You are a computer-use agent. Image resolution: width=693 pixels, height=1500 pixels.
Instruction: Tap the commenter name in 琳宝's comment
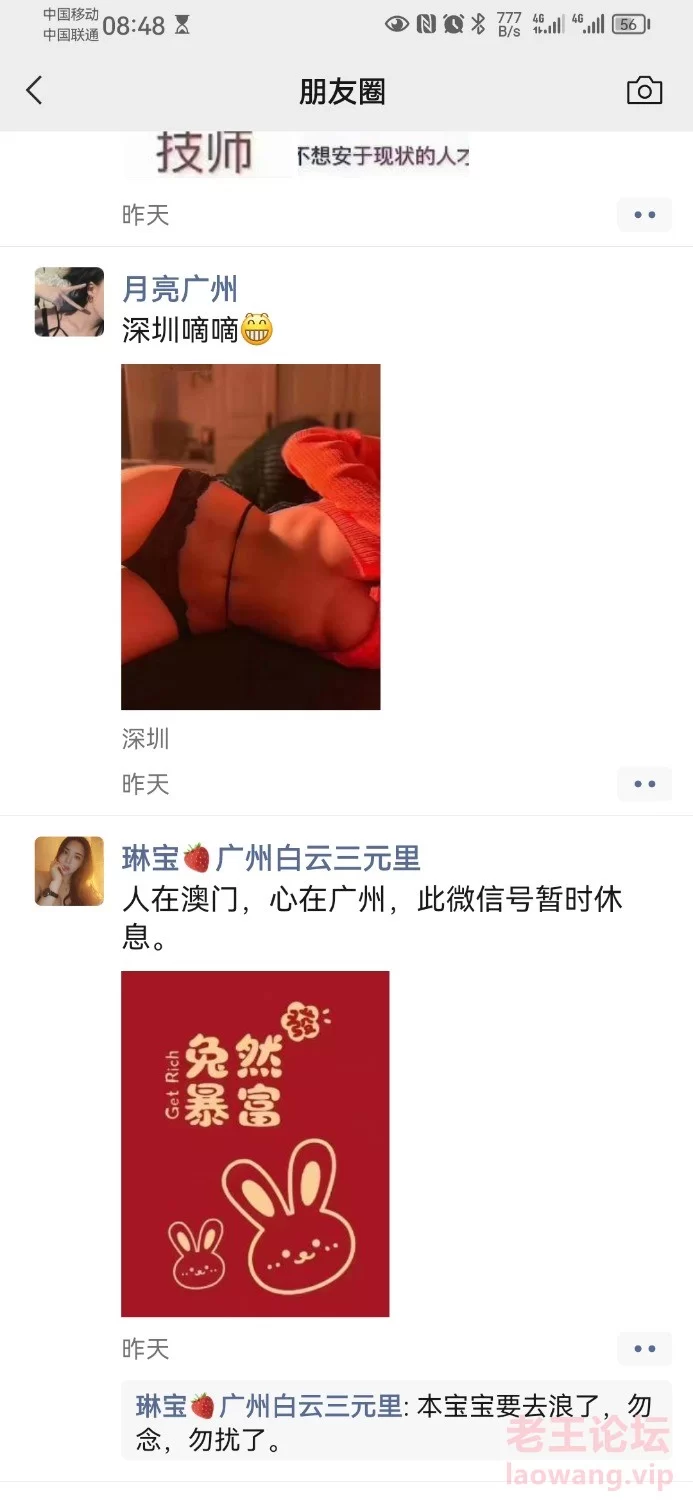point(268,1405)
